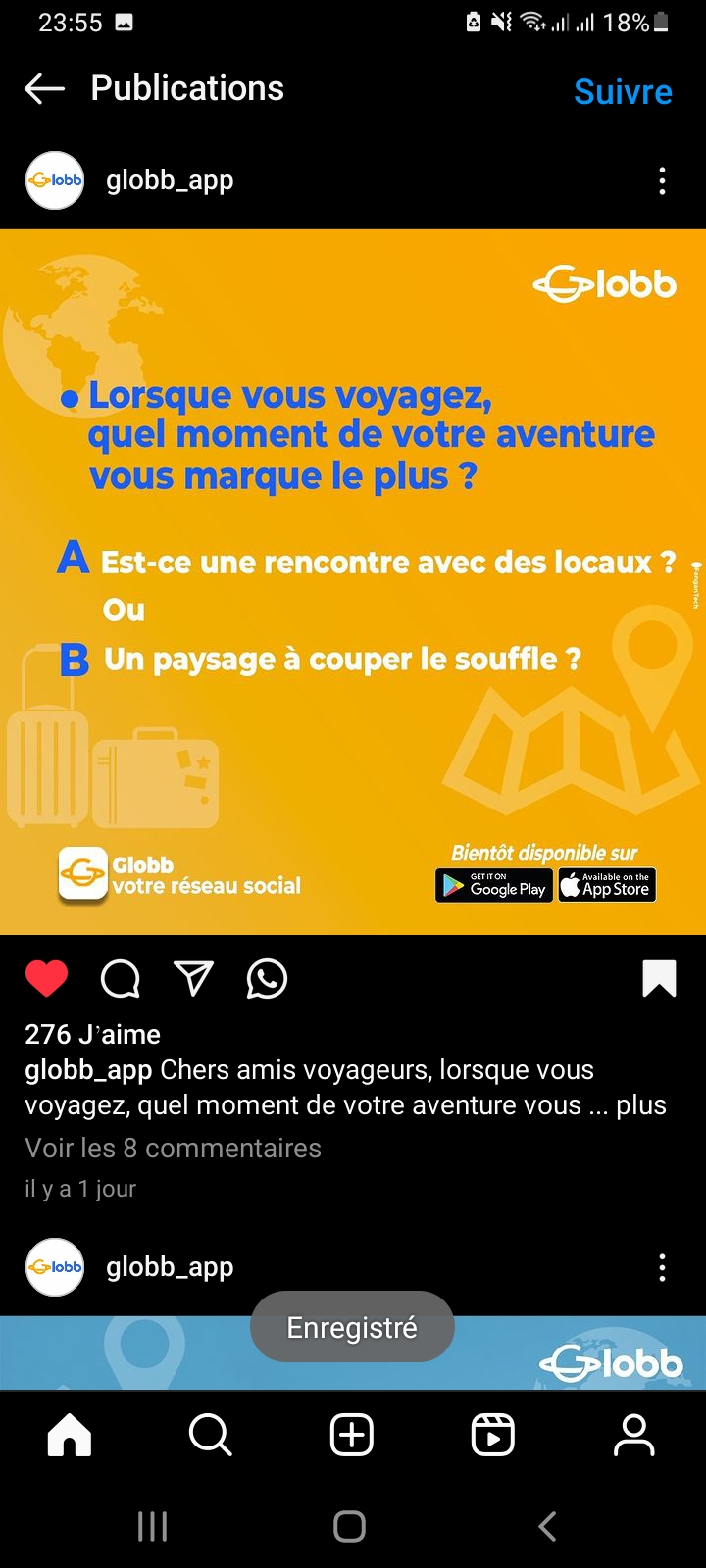The image size is (706, 1568).
Task: Go back using the Publications arrow
Action: (44, 89)
